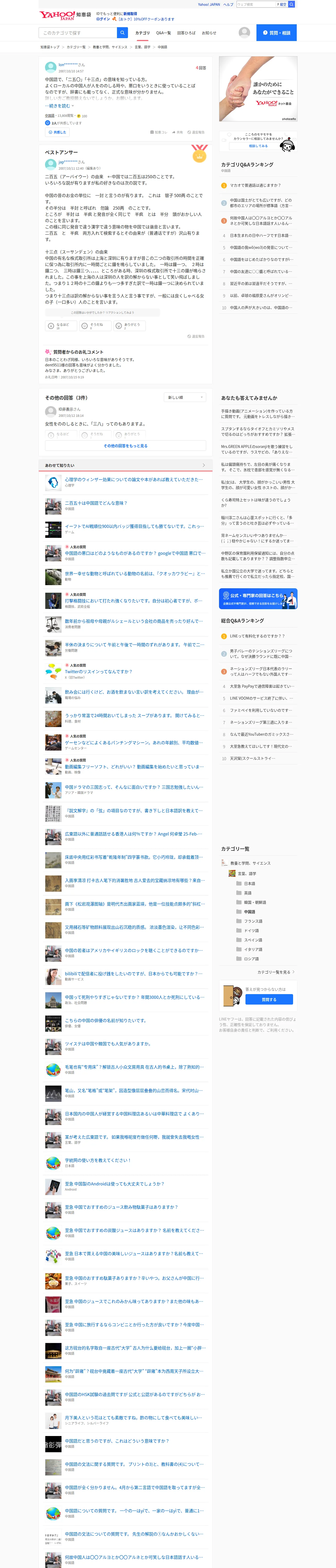Switch to the Q&A一覧 tab
The image size is (336, 1568).
point(164,33)
